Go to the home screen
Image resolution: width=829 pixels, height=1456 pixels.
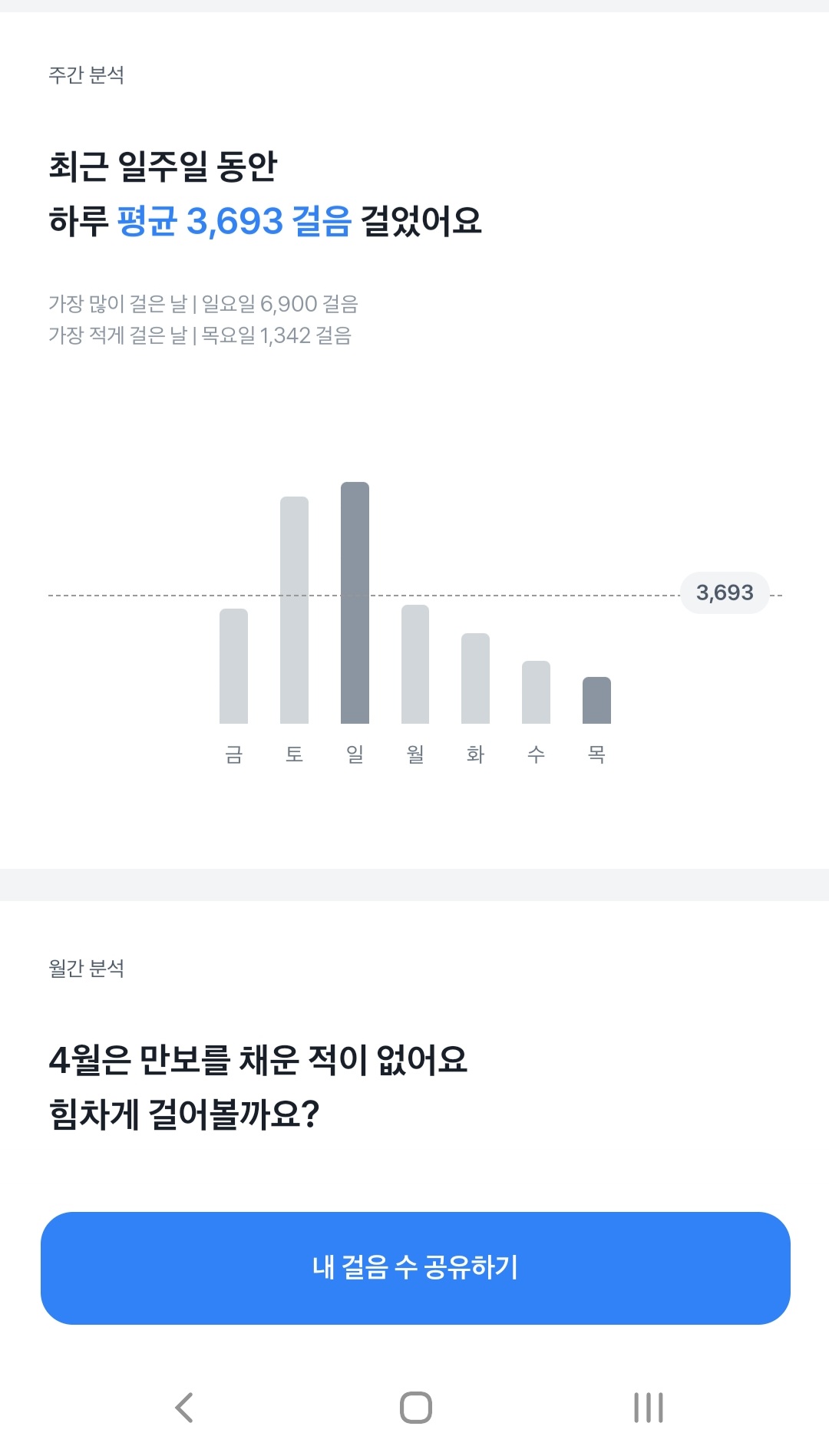[x=415, y=1407]
